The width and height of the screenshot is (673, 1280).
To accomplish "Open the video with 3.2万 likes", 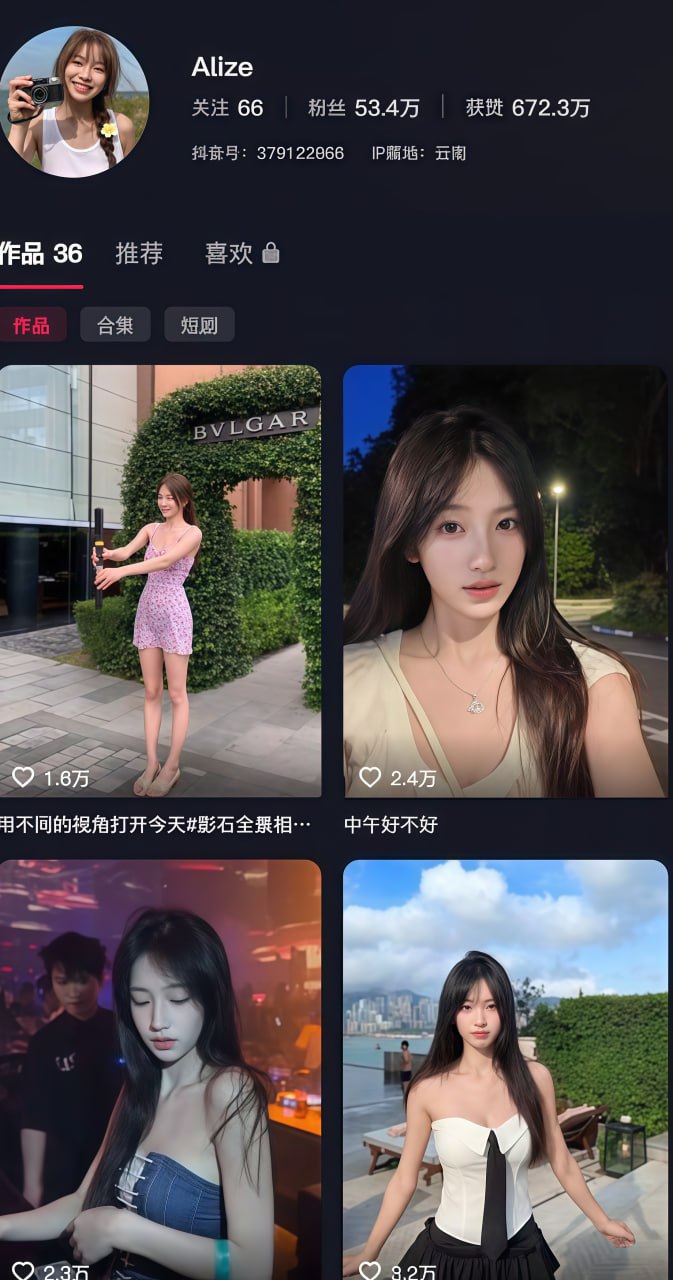I will (505, 1070).
